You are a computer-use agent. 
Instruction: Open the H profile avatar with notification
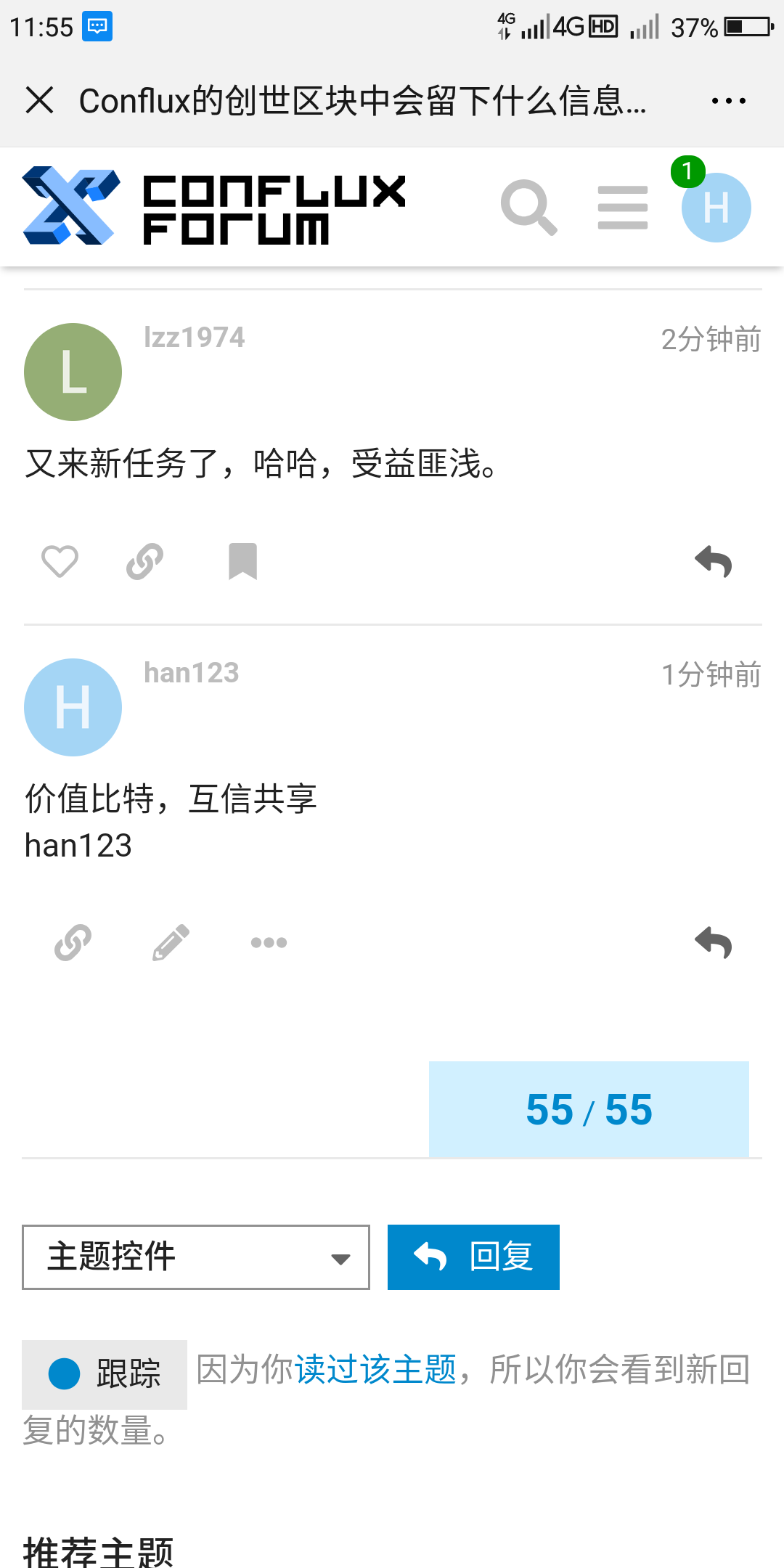[x=716, y=207]
